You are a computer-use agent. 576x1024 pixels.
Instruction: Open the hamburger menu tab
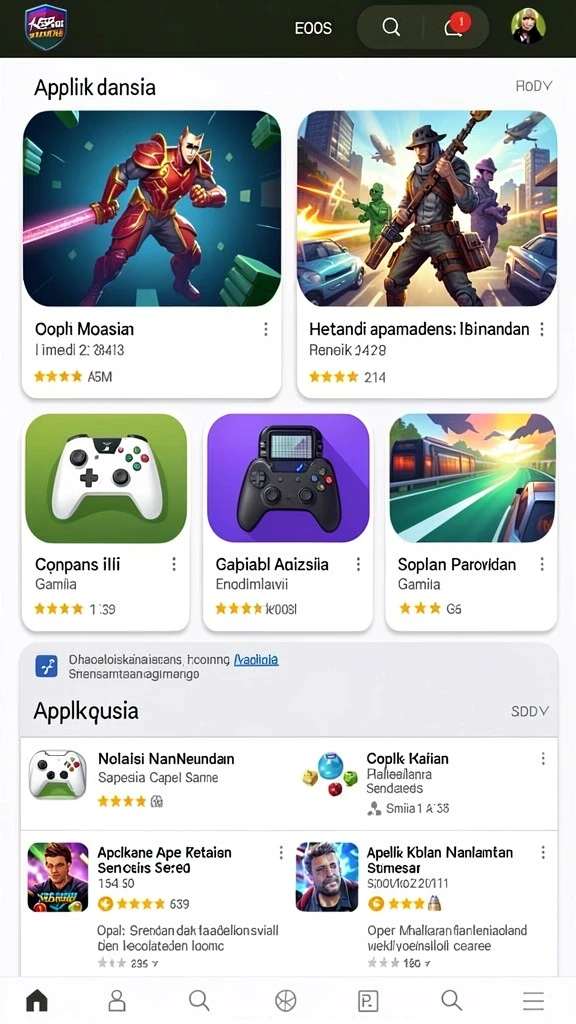(534, 1000)
